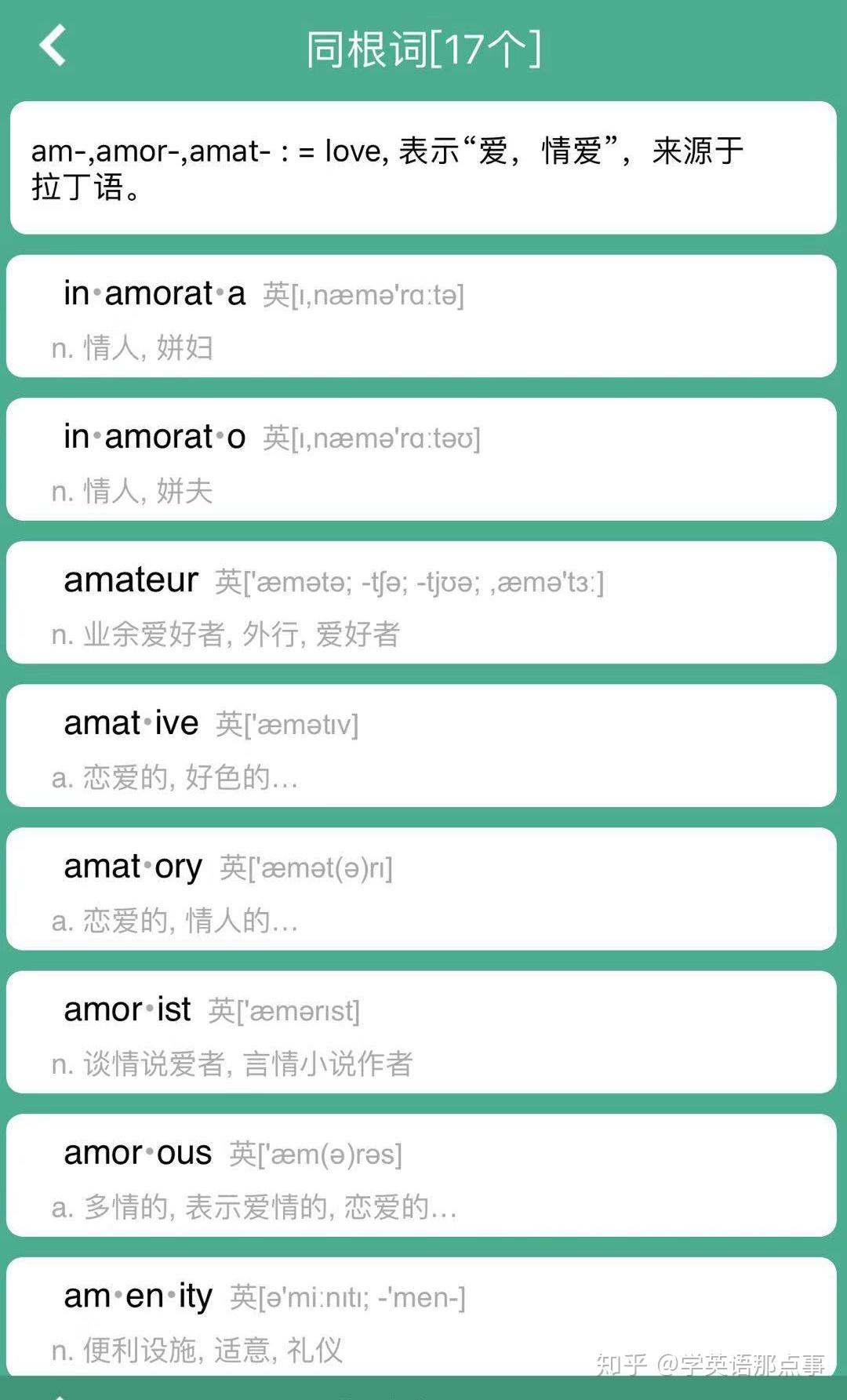
Task: Open the word entry inamorata
Action: [x=422, y=317]
